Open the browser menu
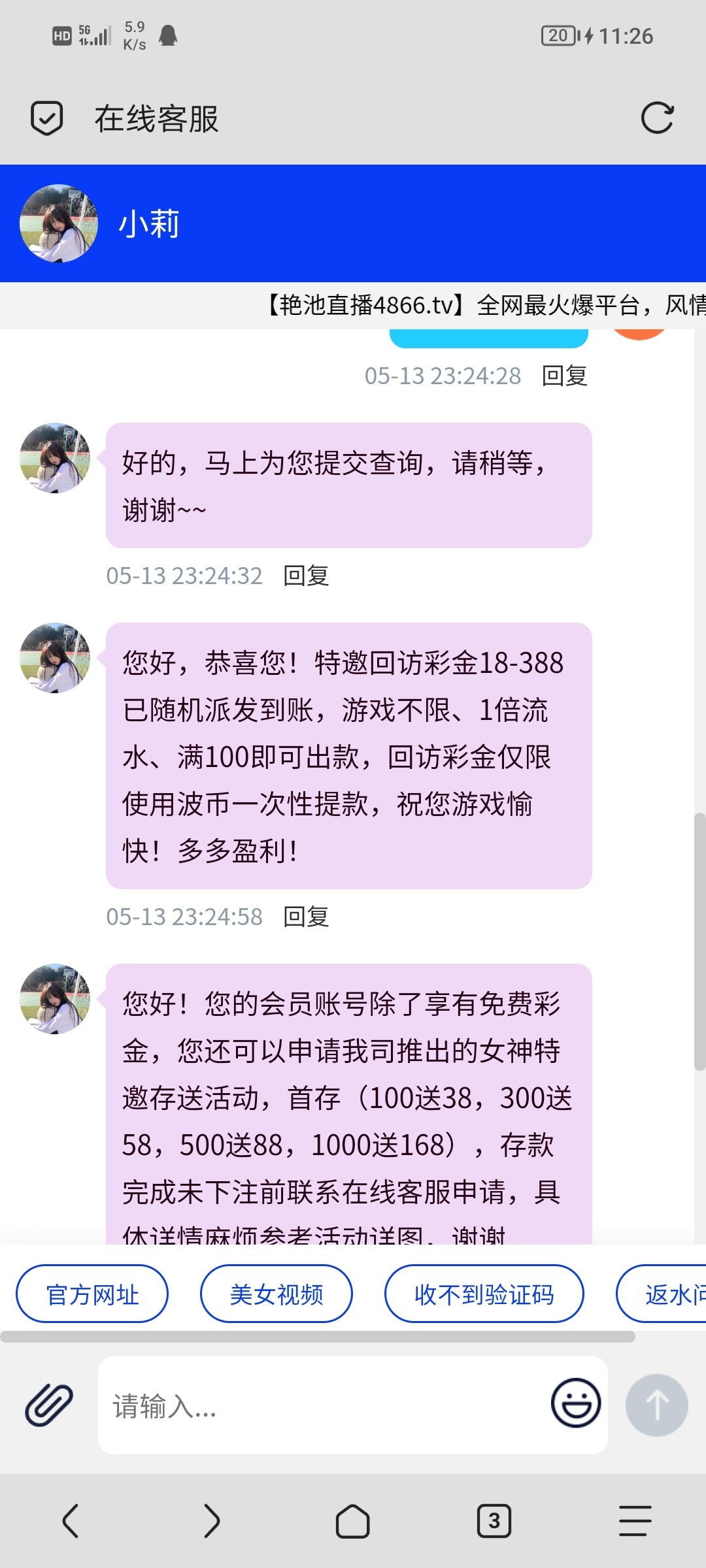The height and width of the screenshot is (1568, 706). 635,1521
